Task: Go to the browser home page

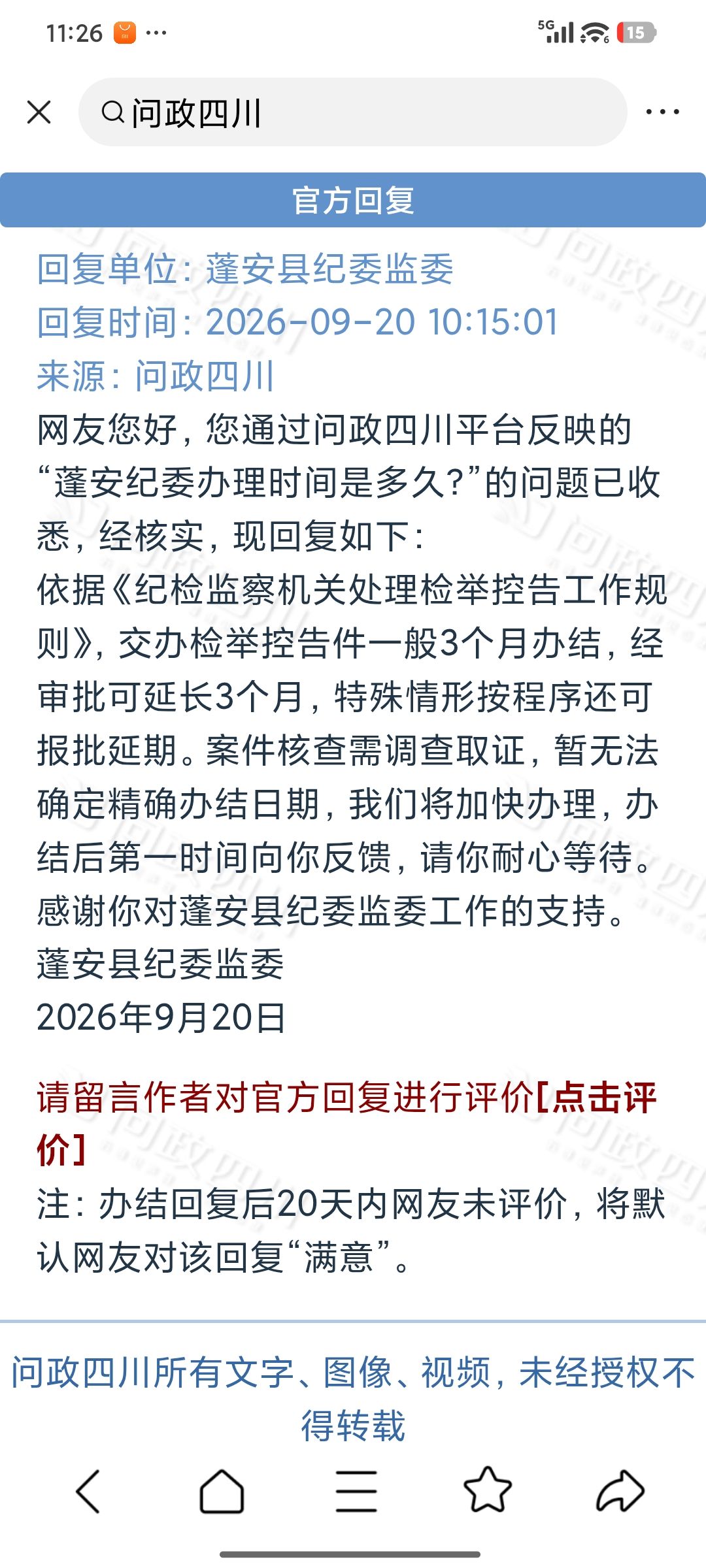Action: (x=222, y=1492)
